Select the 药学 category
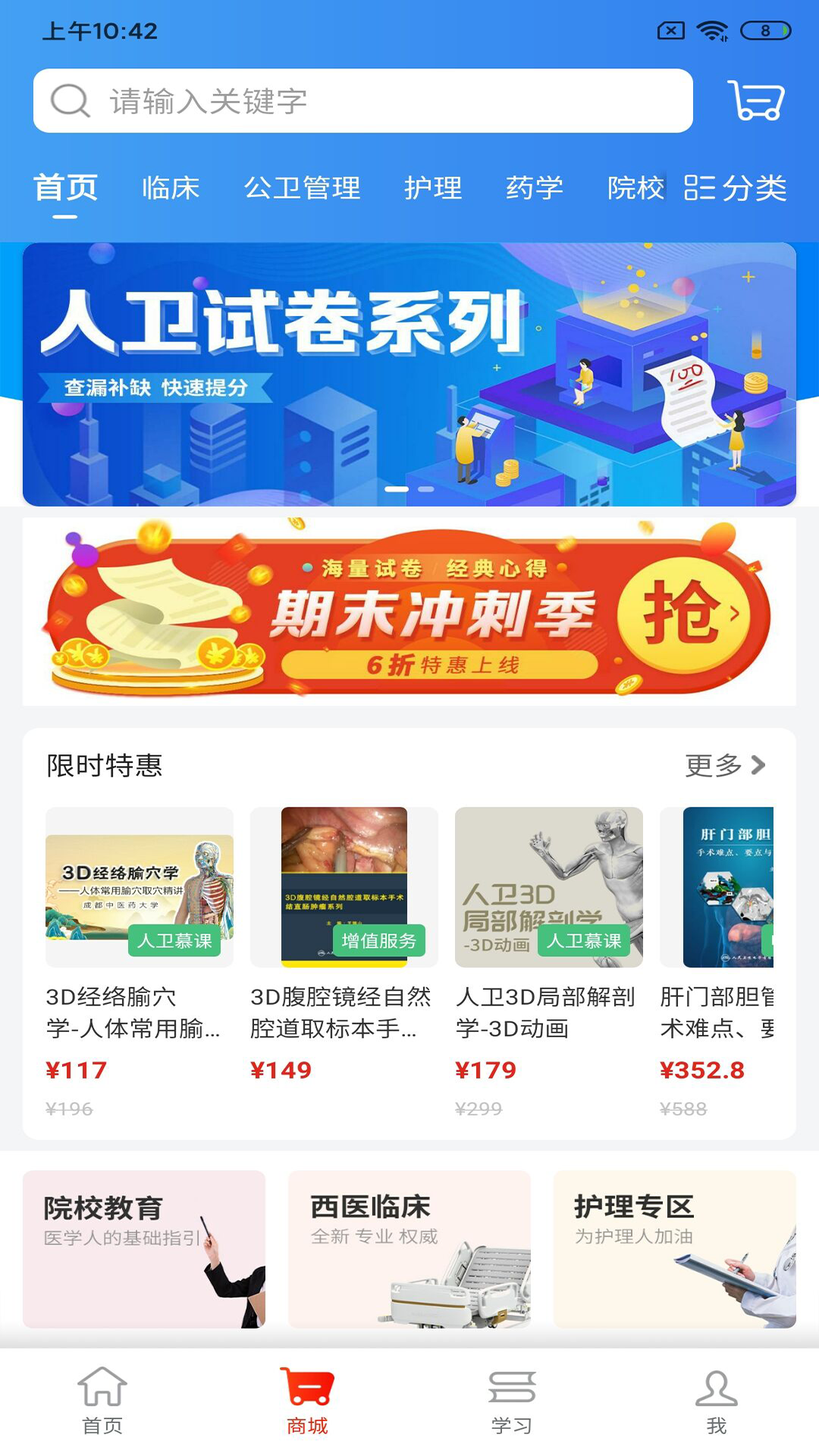The width and height of the screenshot is (819, 1456). pos(535,189)
